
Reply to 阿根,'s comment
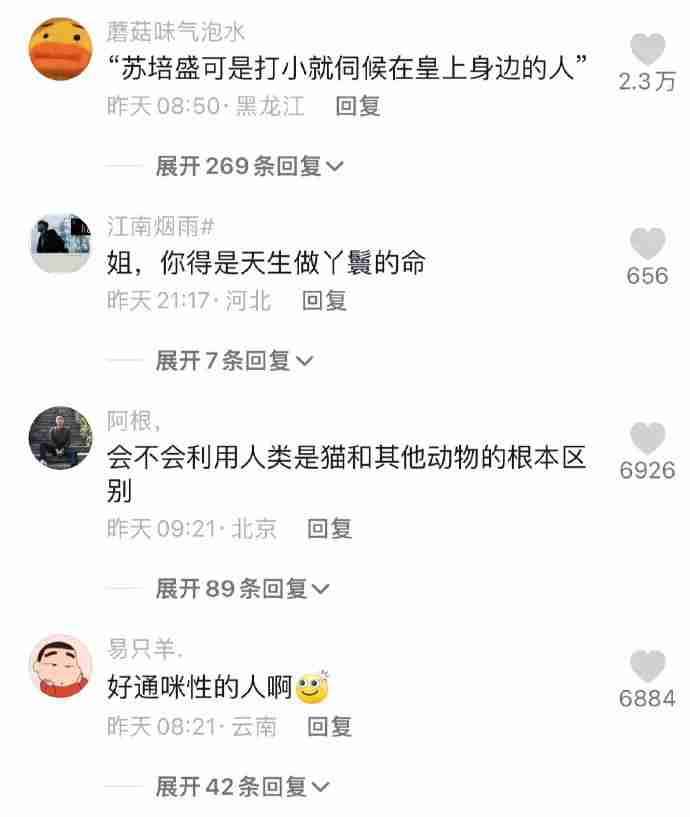coord(329,528)
